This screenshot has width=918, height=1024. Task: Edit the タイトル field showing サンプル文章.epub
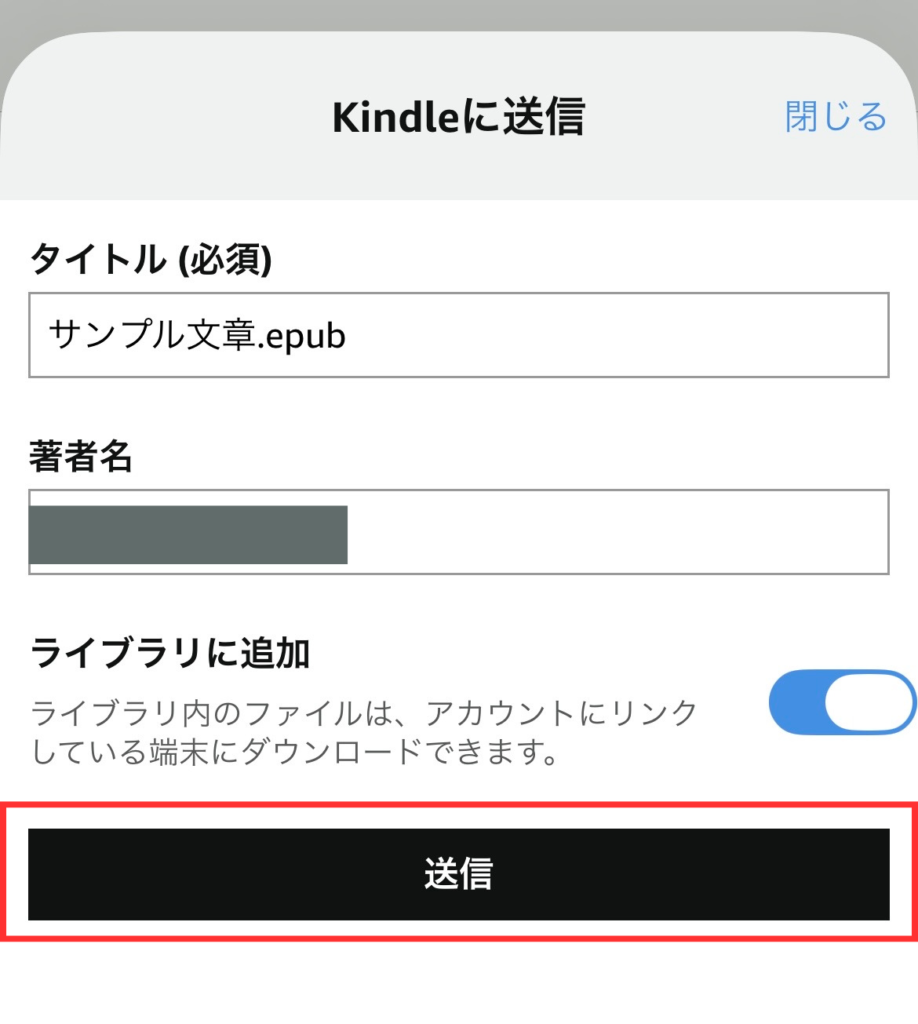click(458, 335)
